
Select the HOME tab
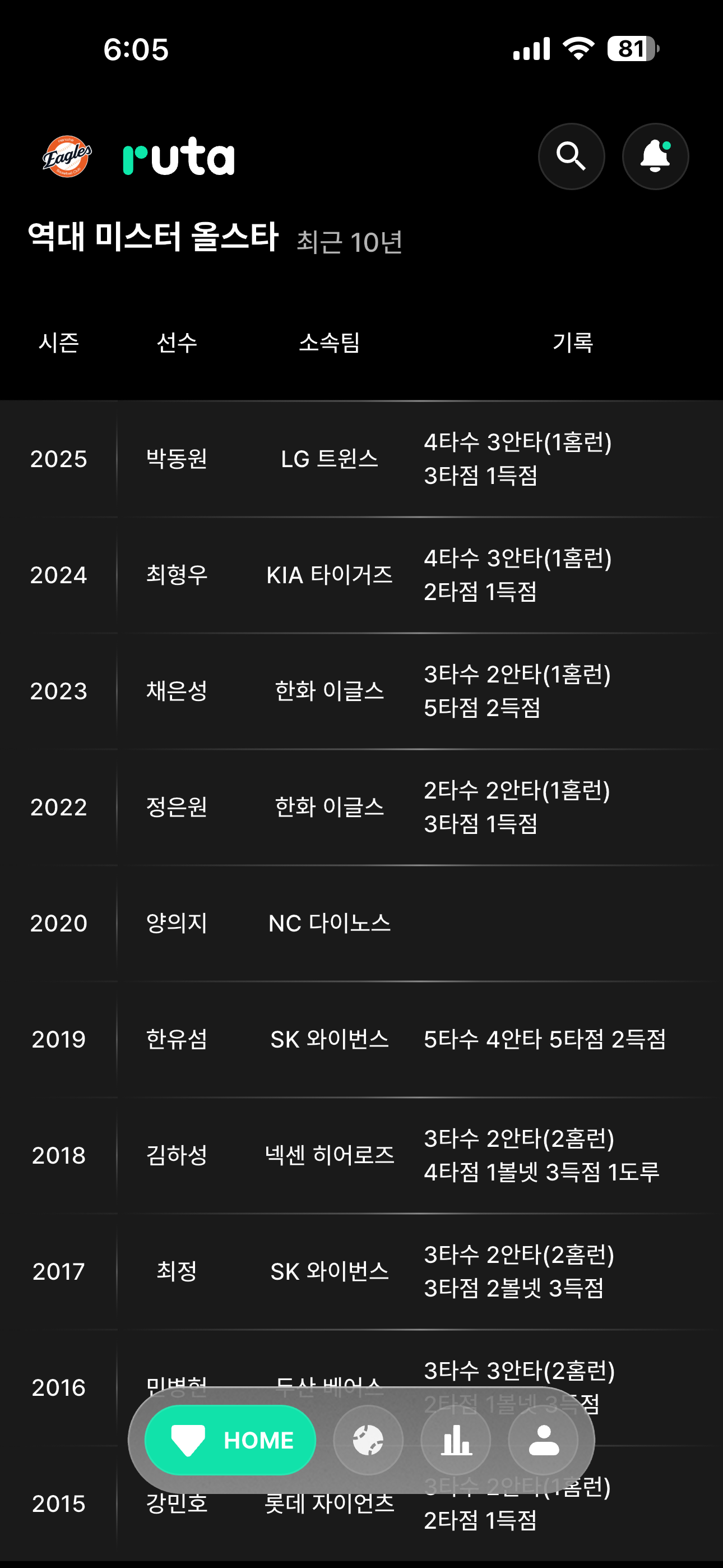pyautogui.click(x=230, y=1440)
